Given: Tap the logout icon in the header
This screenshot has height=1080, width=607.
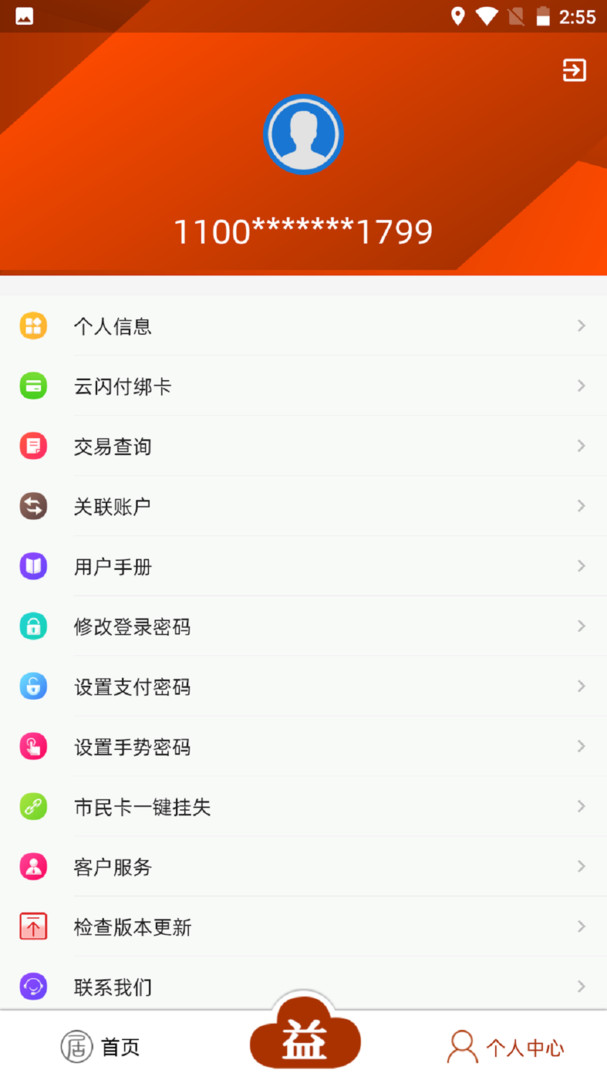Looking at the screenshot, I should click(574, 70).
